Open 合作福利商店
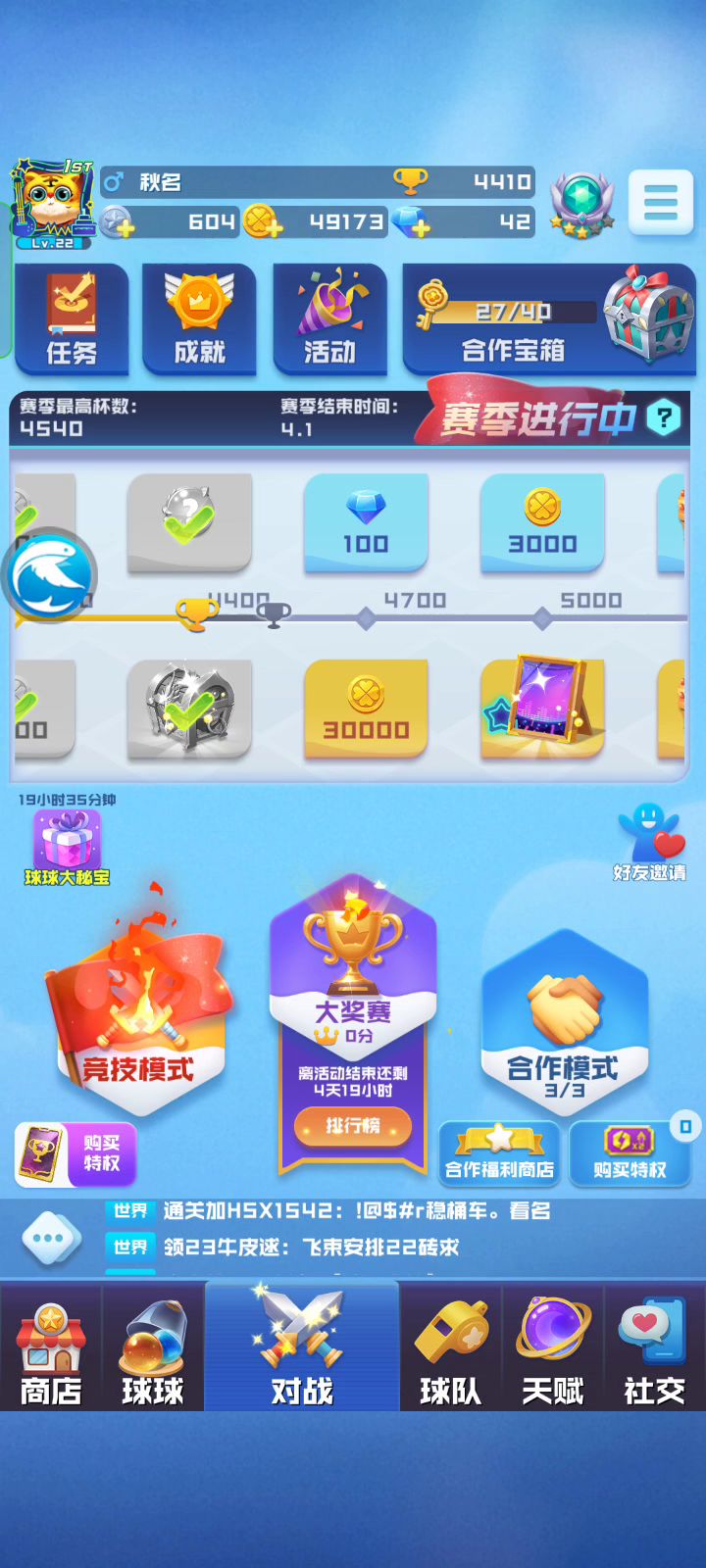The image size is (706, 1568). tap(499, 1153)
